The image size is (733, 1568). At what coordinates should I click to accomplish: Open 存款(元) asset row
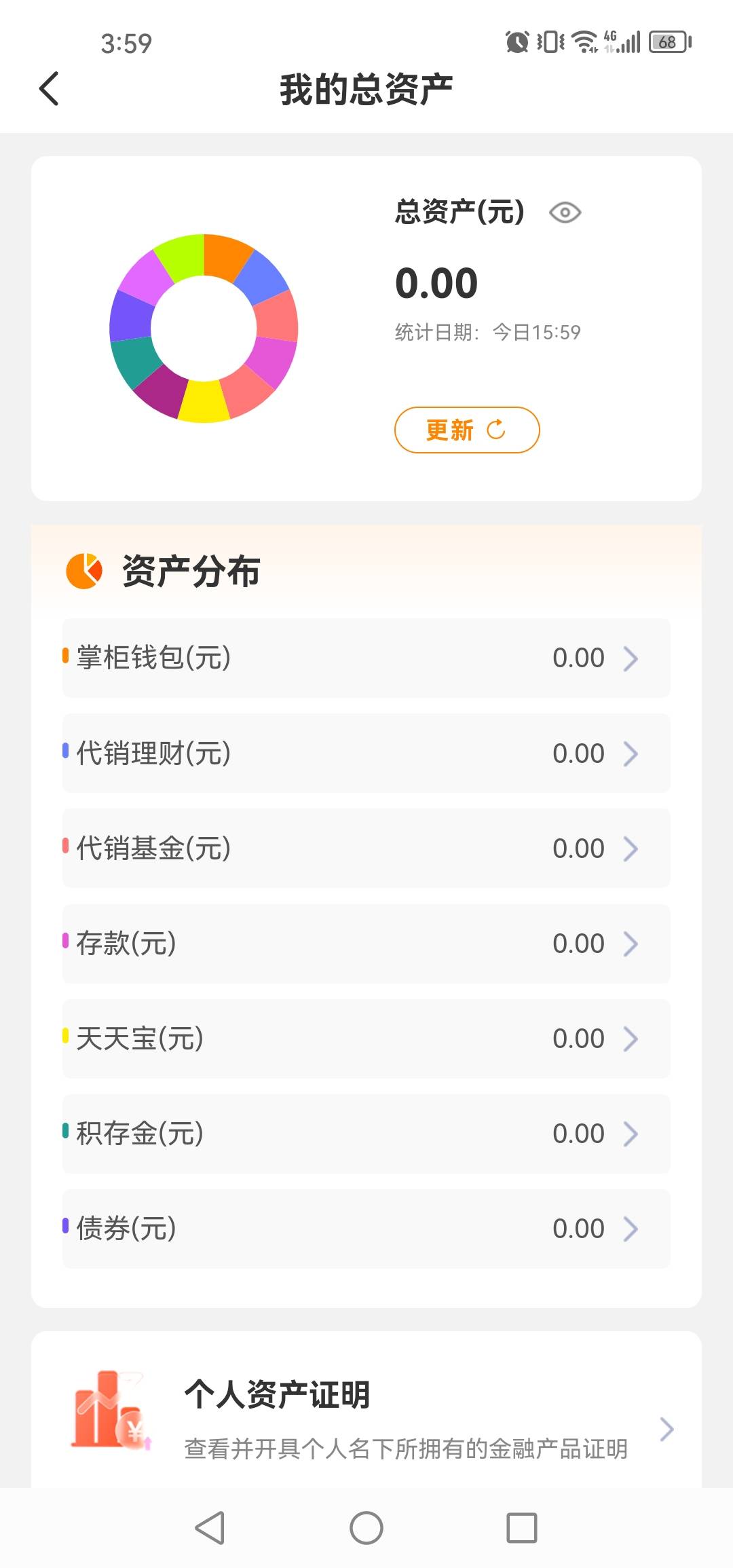366,943
